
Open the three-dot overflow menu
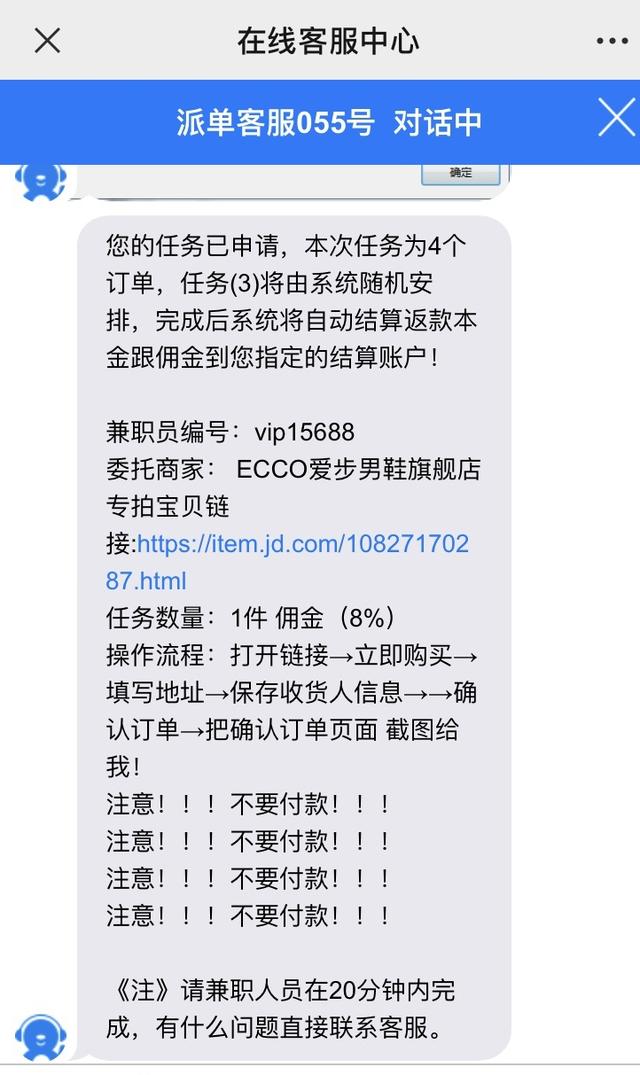tap(612, 41)
